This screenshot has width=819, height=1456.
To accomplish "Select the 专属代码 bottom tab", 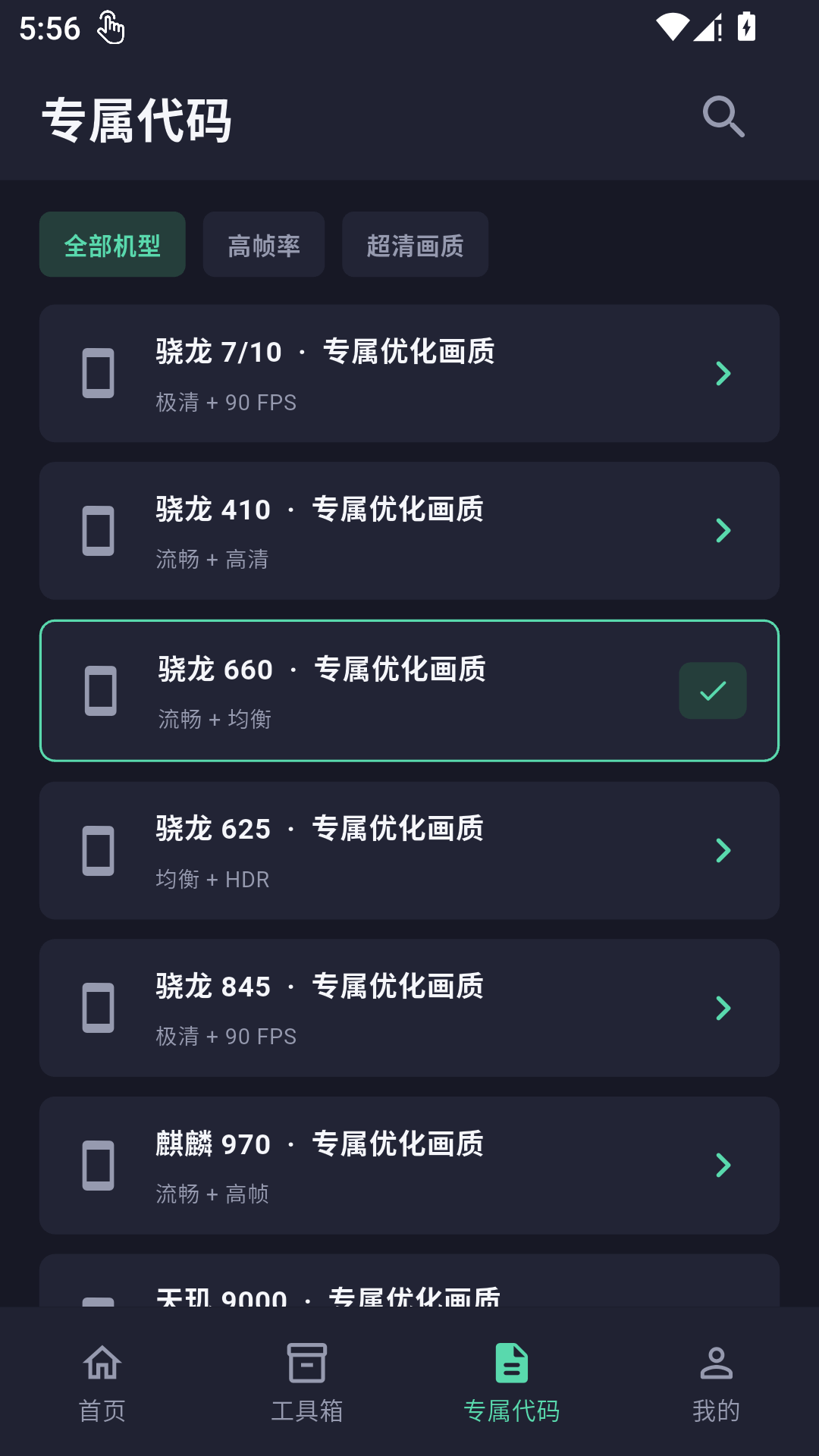I will coord(512,1382).
